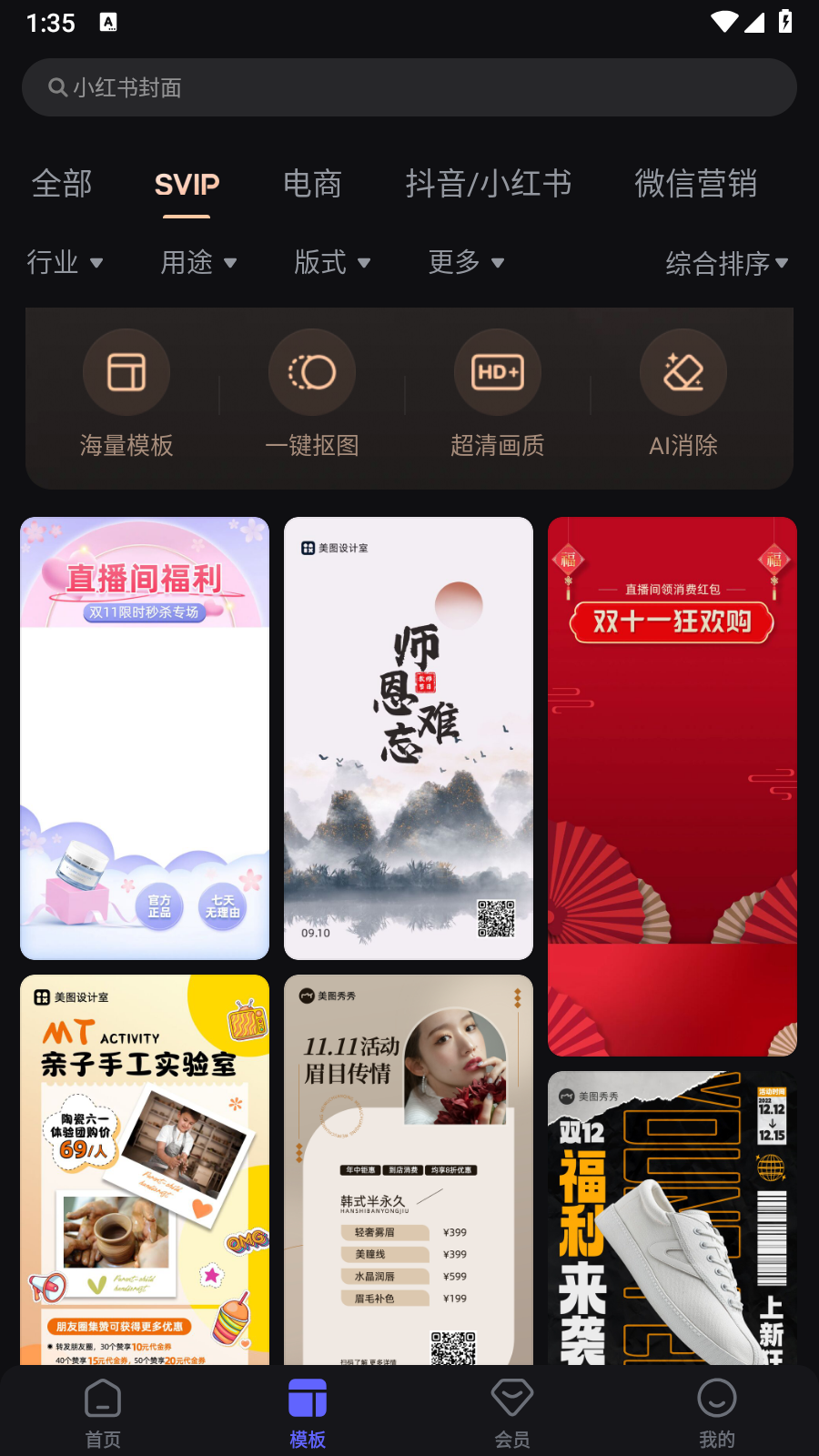This screenshot has width=819, height=1456.
Task: Open the 抖音/小红书 tab
Action: coord(488,184)
